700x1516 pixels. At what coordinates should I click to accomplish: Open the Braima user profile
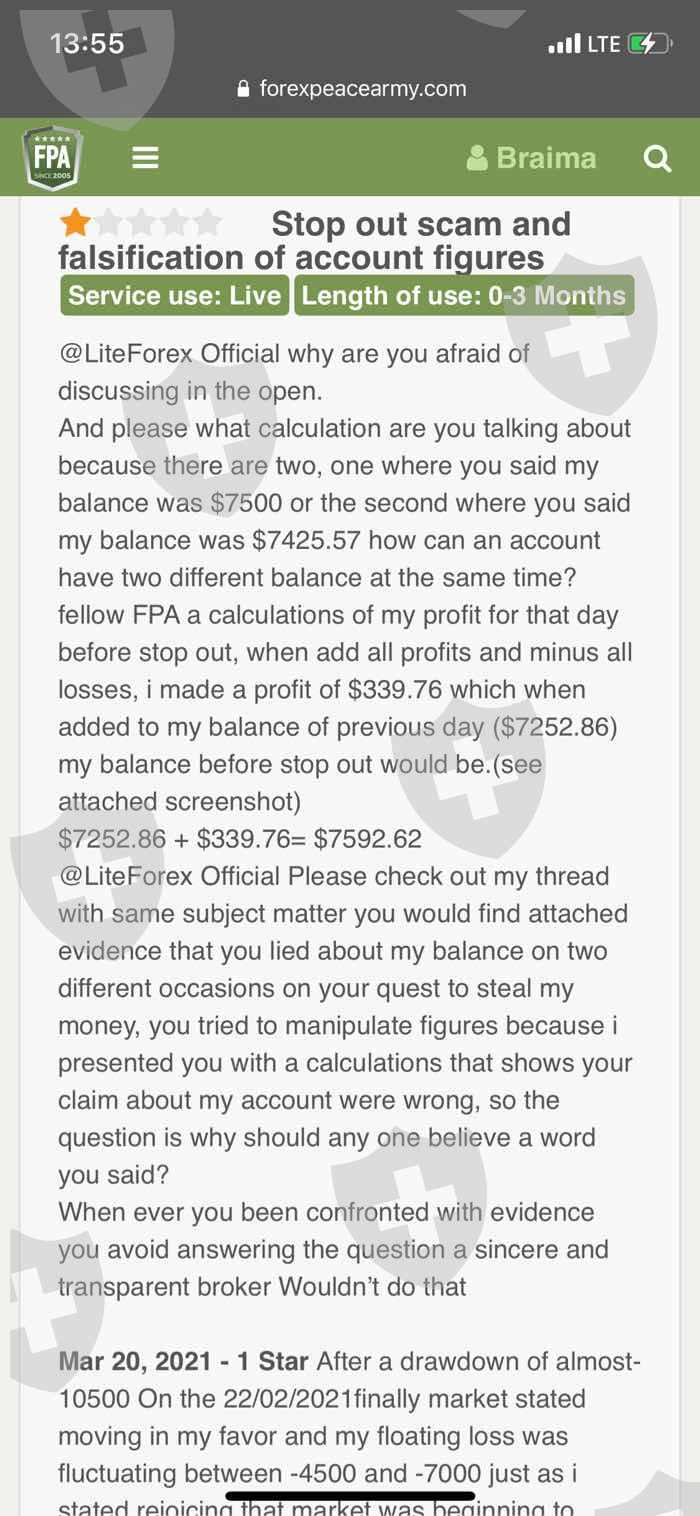531,158
